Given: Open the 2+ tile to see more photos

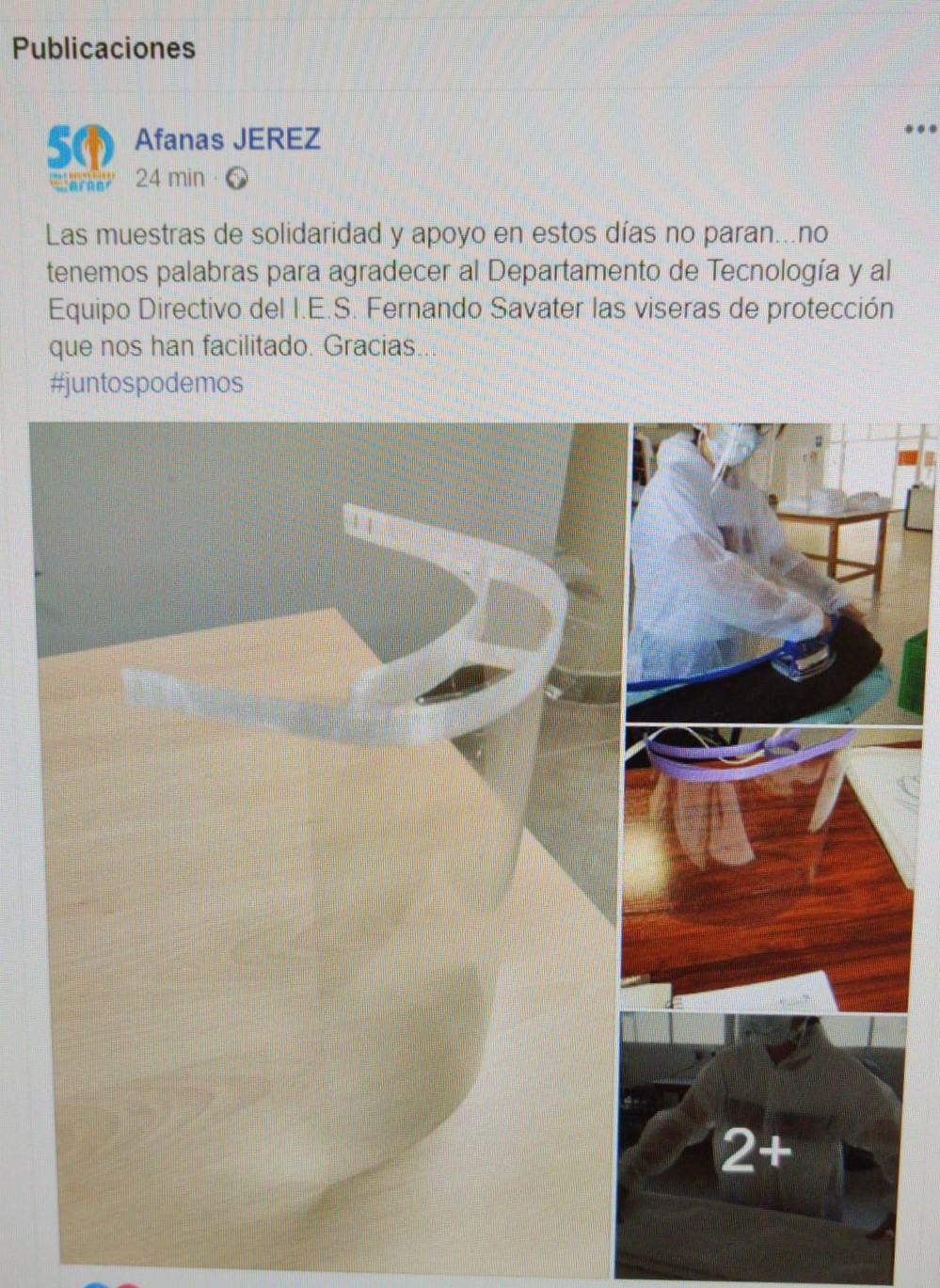Looking at the screenshot, I should click(x=758, y=1148).
